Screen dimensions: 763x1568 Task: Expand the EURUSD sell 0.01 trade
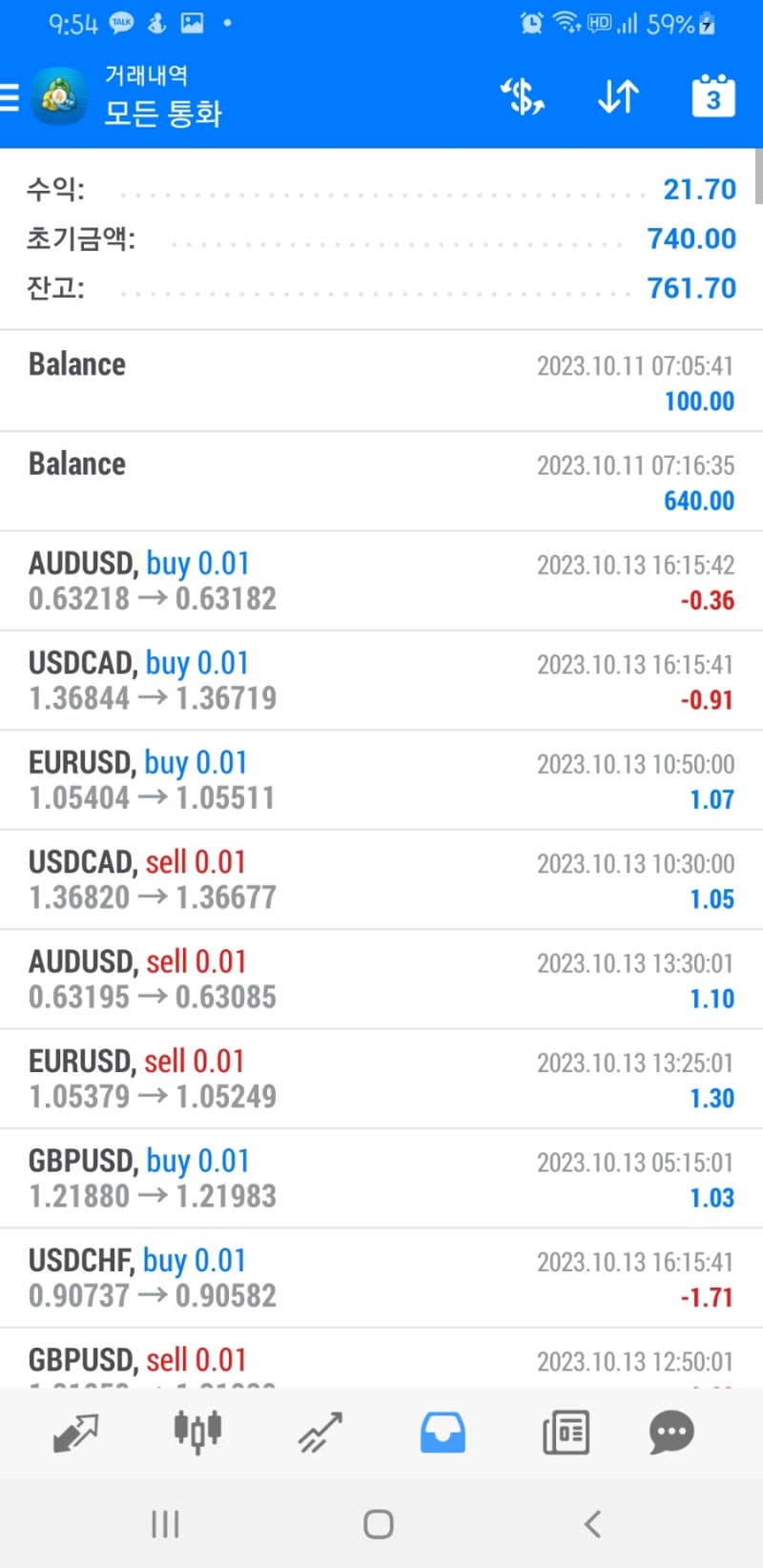(381, 1079)
